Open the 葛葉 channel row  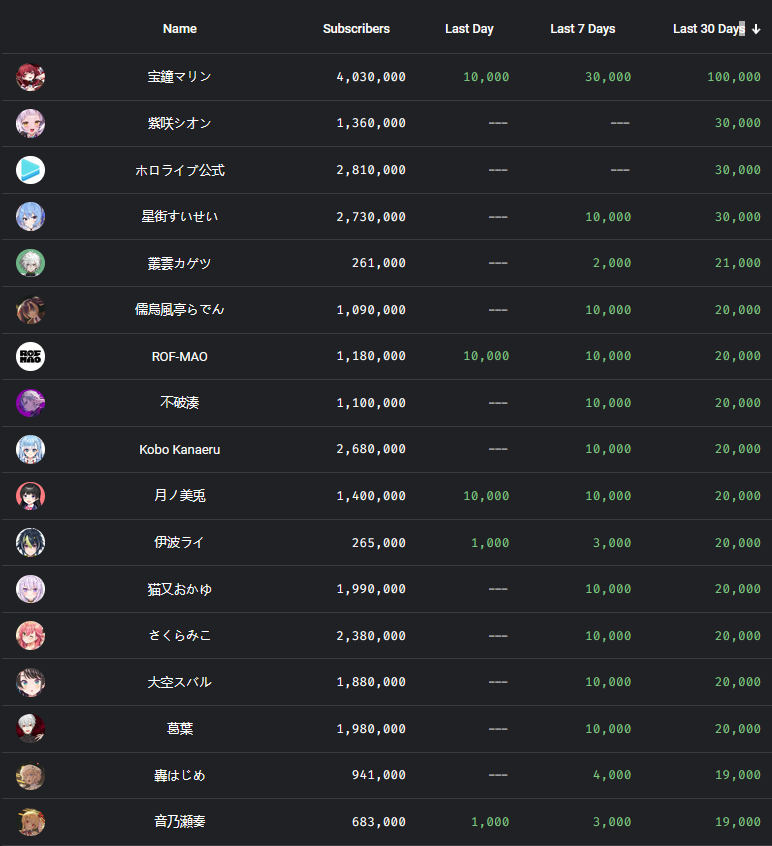point(179,729)
